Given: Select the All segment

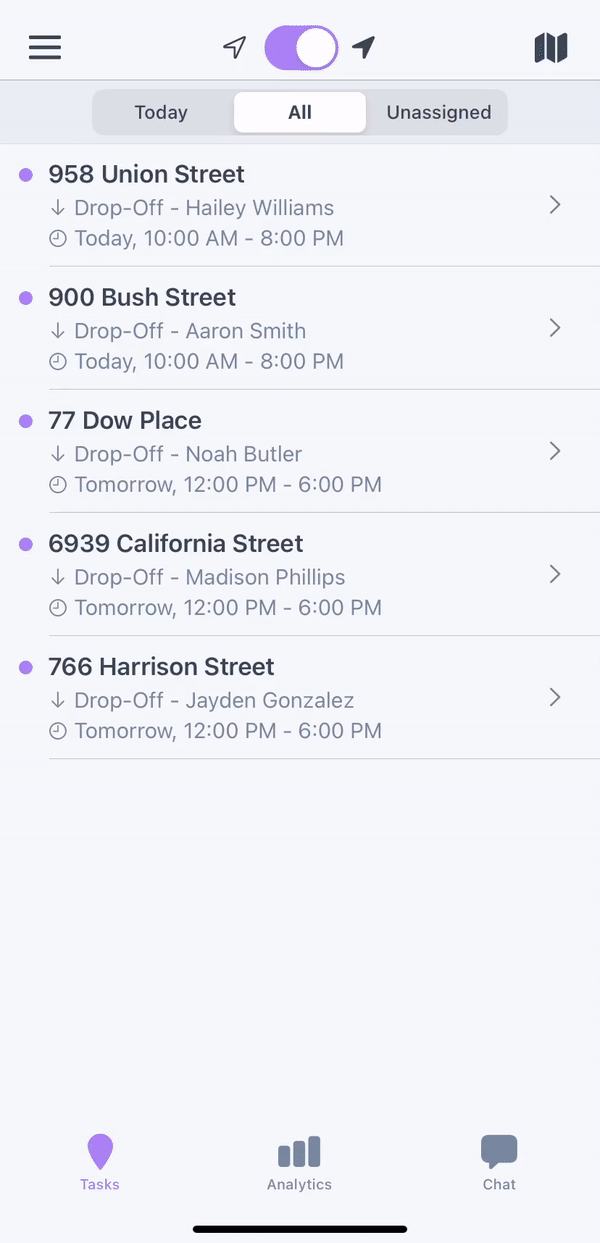Looking at the screenshot, I should (x=300, y=112).
